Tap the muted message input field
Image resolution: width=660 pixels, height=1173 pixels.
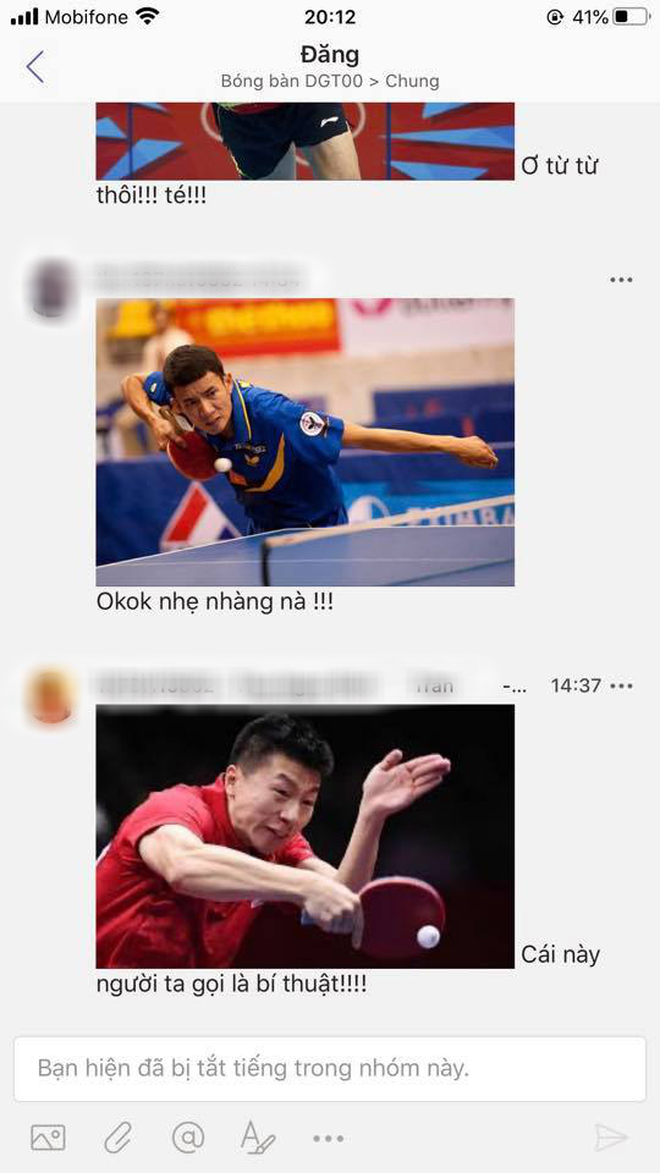click(330, 1068)
